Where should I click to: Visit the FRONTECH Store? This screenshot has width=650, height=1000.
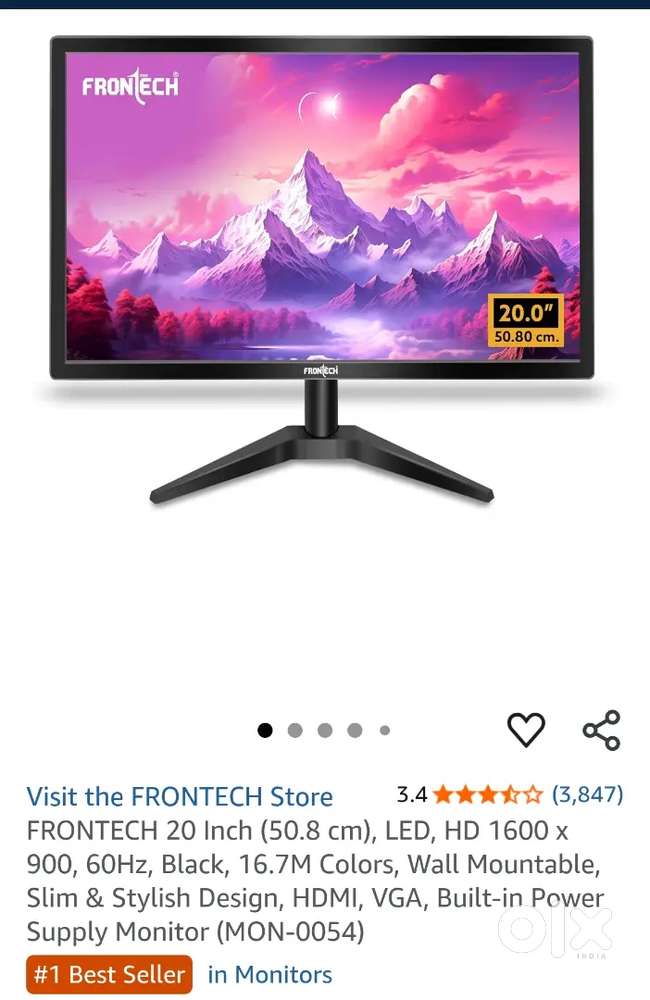click(179, 796)
